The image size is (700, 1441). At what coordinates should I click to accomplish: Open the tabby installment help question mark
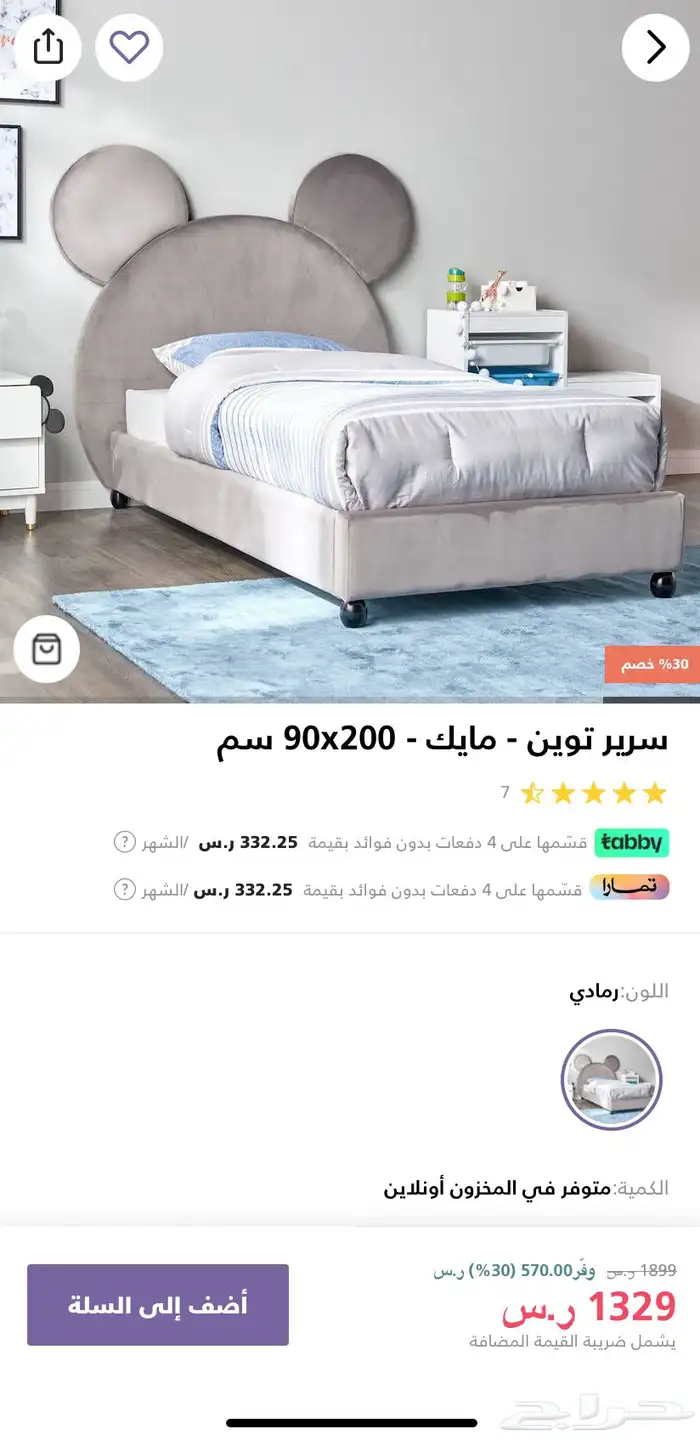[x=124, y=842]
